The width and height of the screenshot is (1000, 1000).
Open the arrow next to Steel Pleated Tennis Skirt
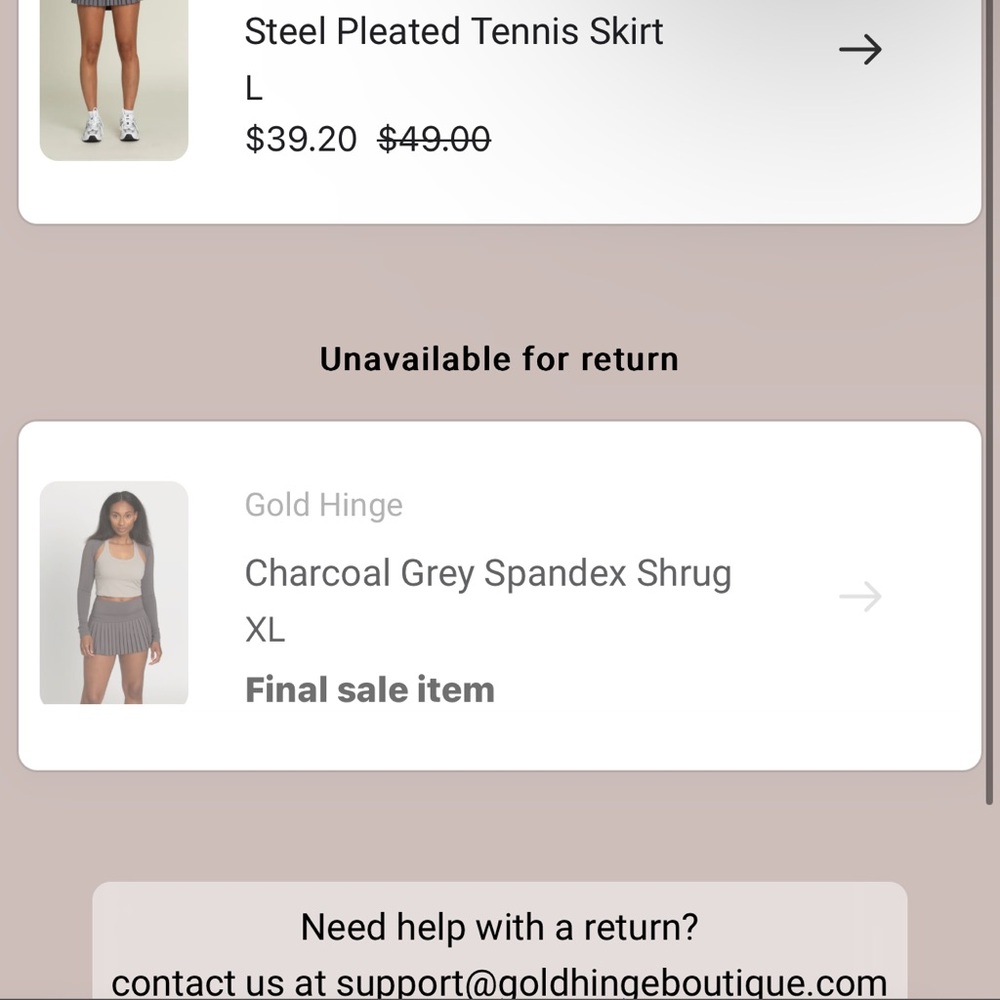[x=860, y=50]
